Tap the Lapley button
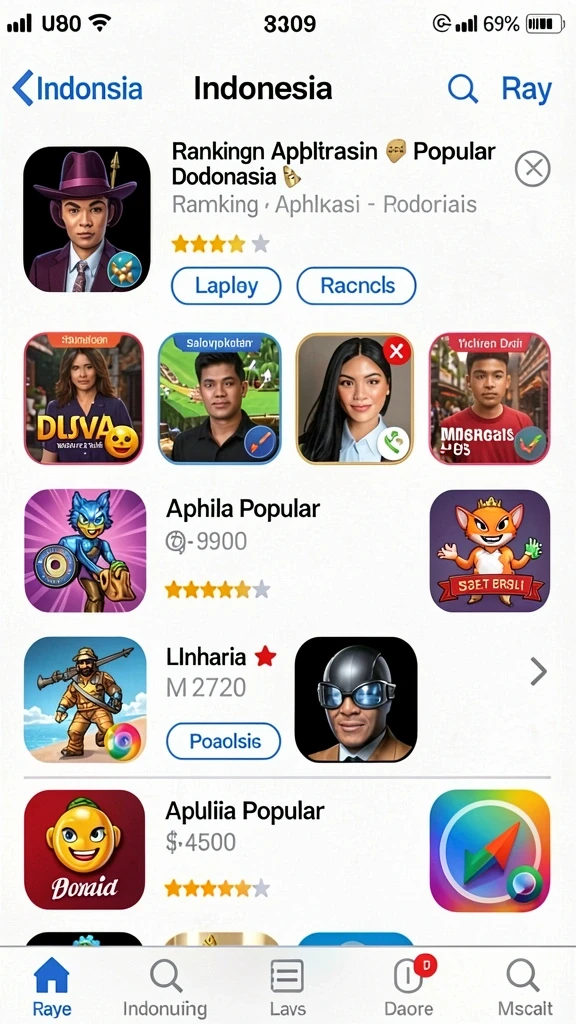This screenshot has width=576, height=1024. pos(226,286)
